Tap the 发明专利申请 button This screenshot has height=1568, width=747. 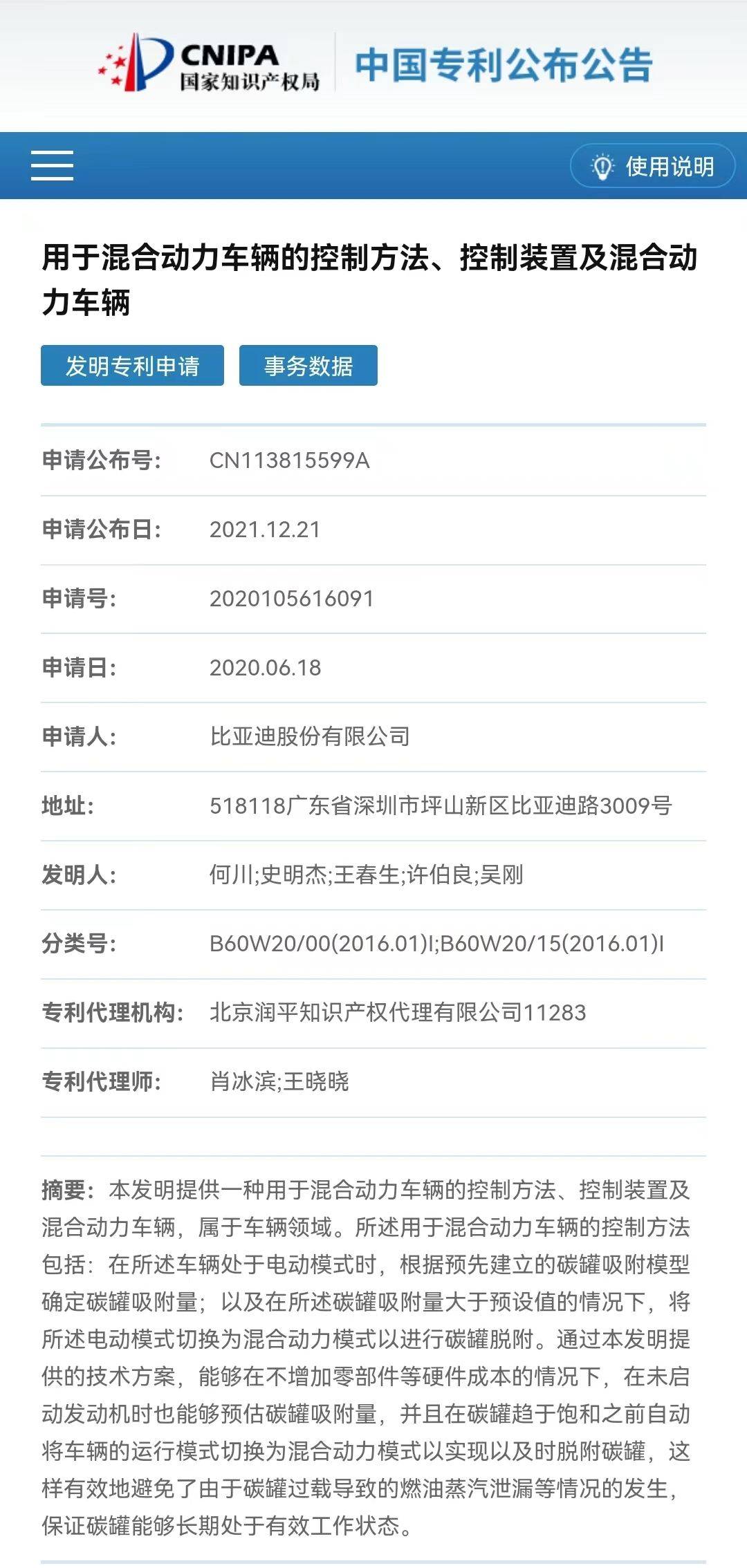[132, 366]
